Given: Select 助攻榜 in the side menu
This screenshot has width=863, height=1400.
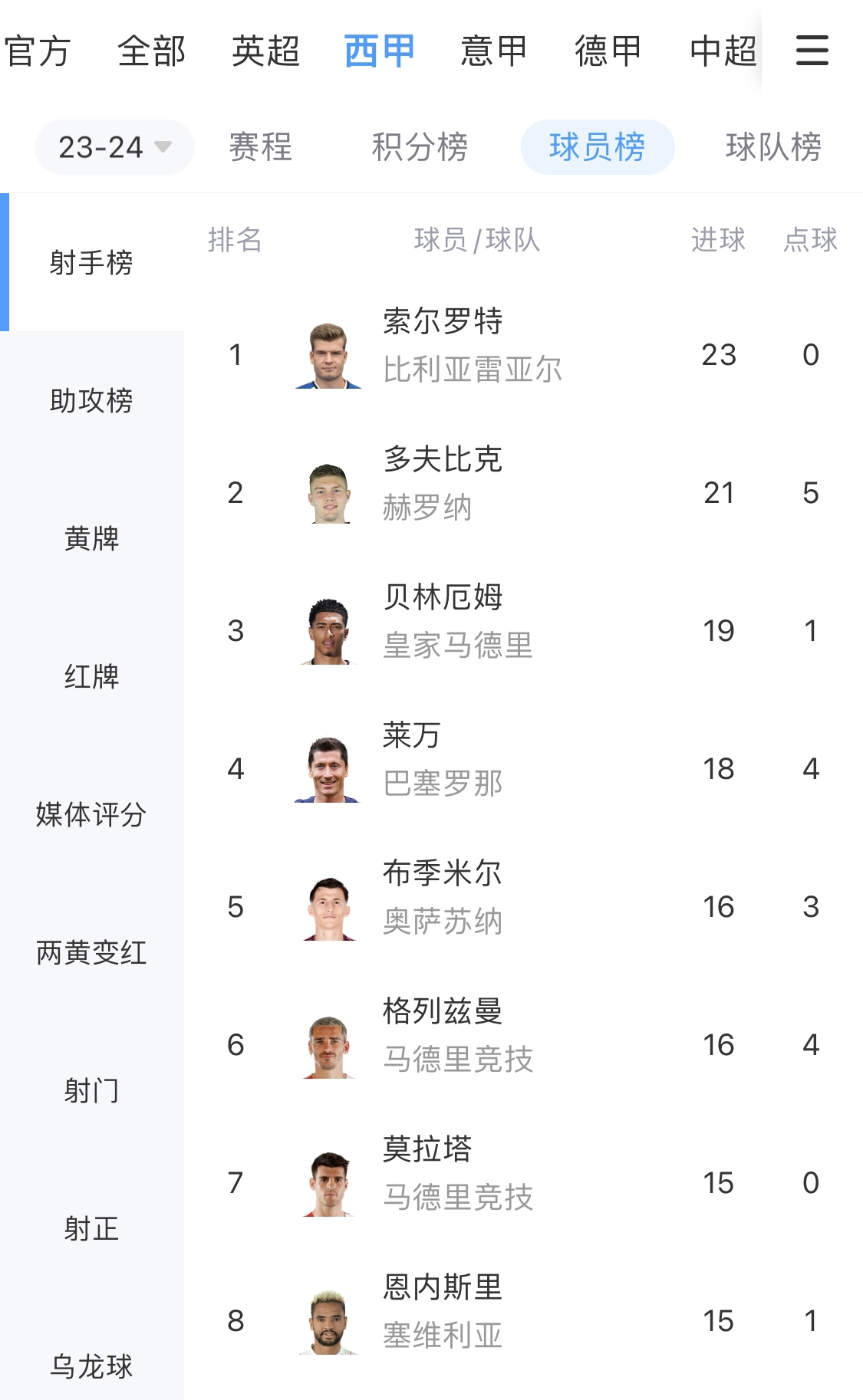Looking at the screenshot, I should point(91,400).
